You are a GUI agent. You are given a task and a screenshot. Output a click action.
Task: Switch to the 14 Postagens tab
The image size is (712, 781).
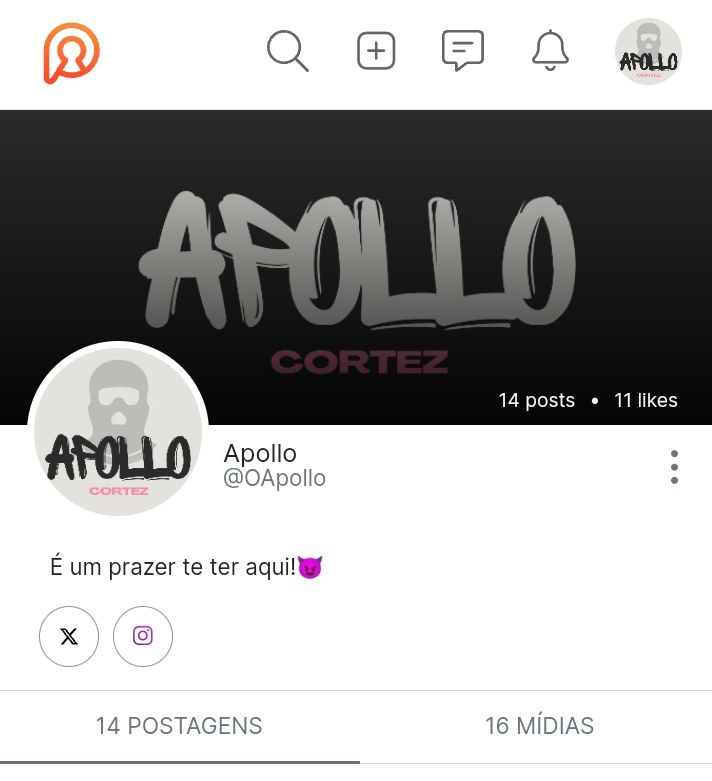(179, 726)
